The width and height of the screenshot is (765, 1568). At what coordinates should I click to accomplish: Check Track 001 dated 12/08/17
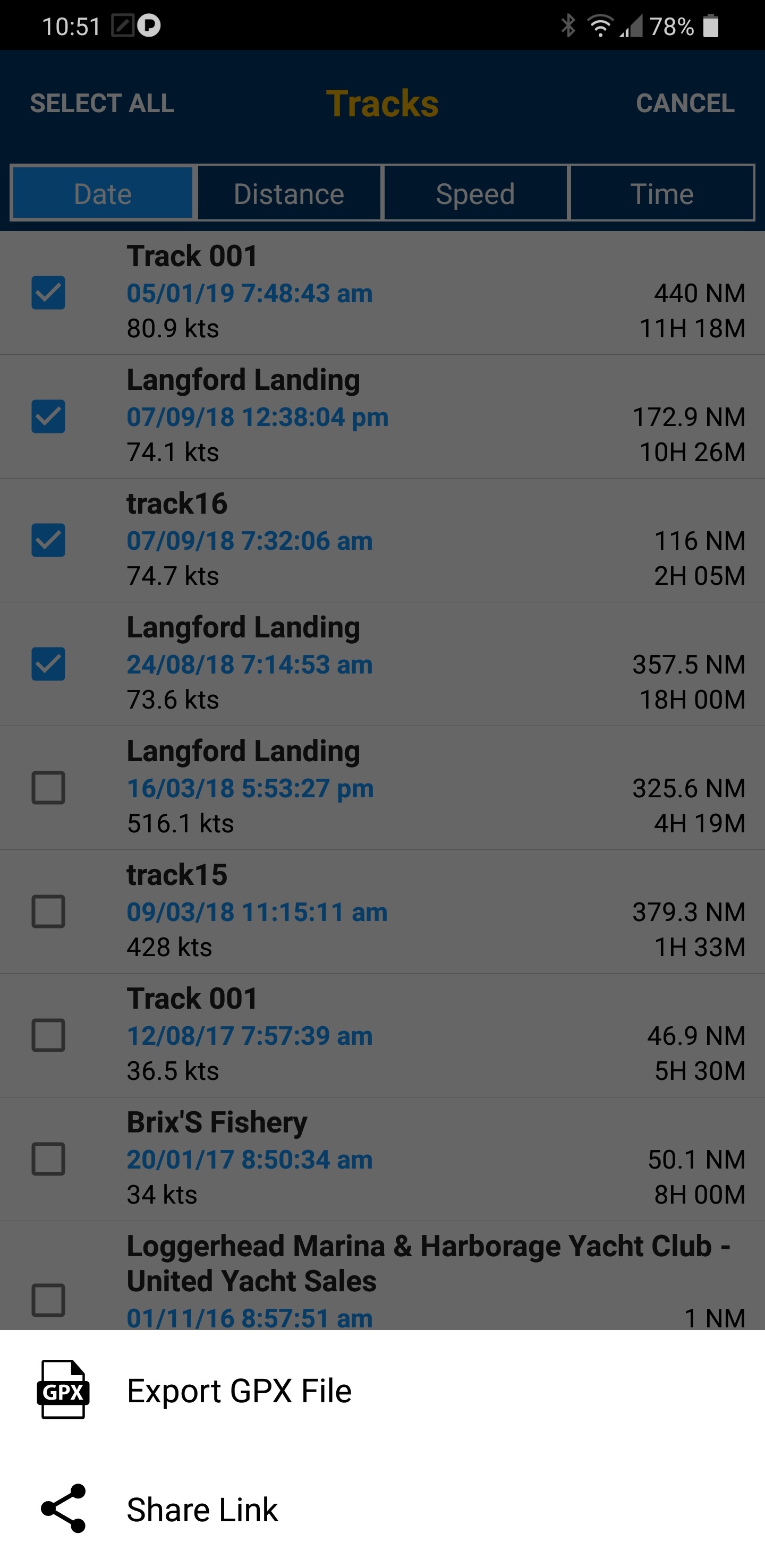point(49,1035)
